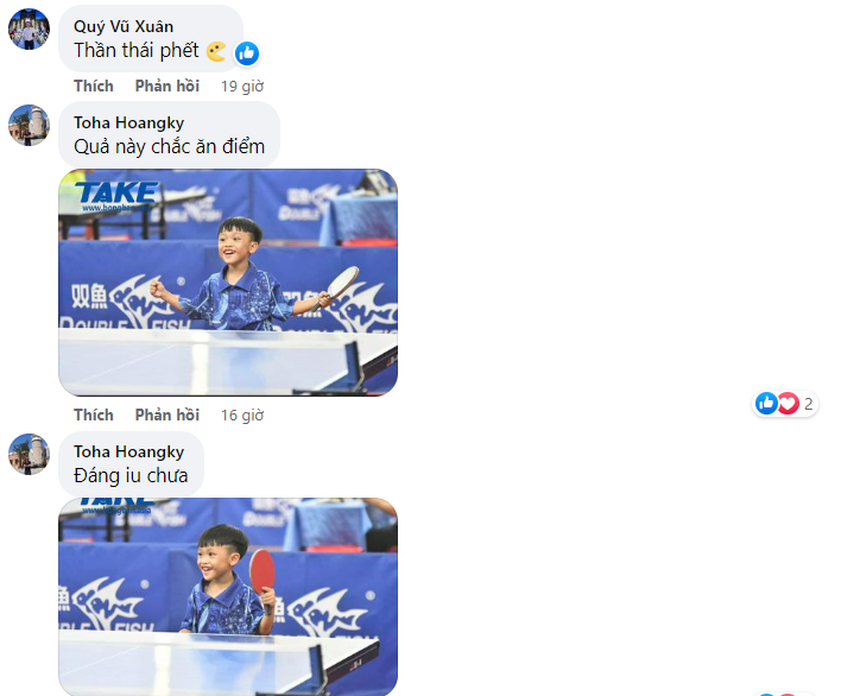Like the 'Quả này chắc ăn điểm' comment

pyautogui.click(x=93, y=415)
